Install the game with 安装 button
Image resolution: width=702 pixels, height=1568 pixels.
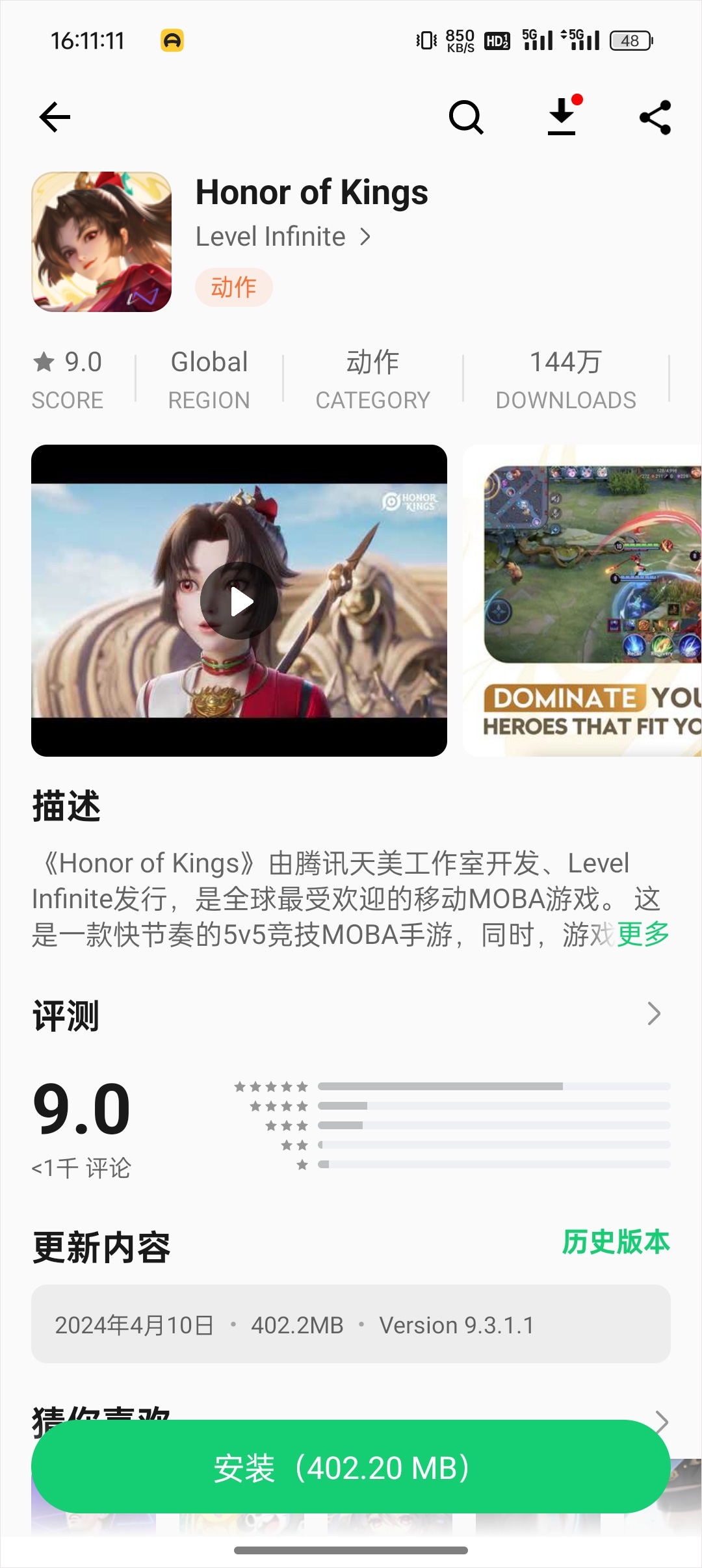point(351,1467)
